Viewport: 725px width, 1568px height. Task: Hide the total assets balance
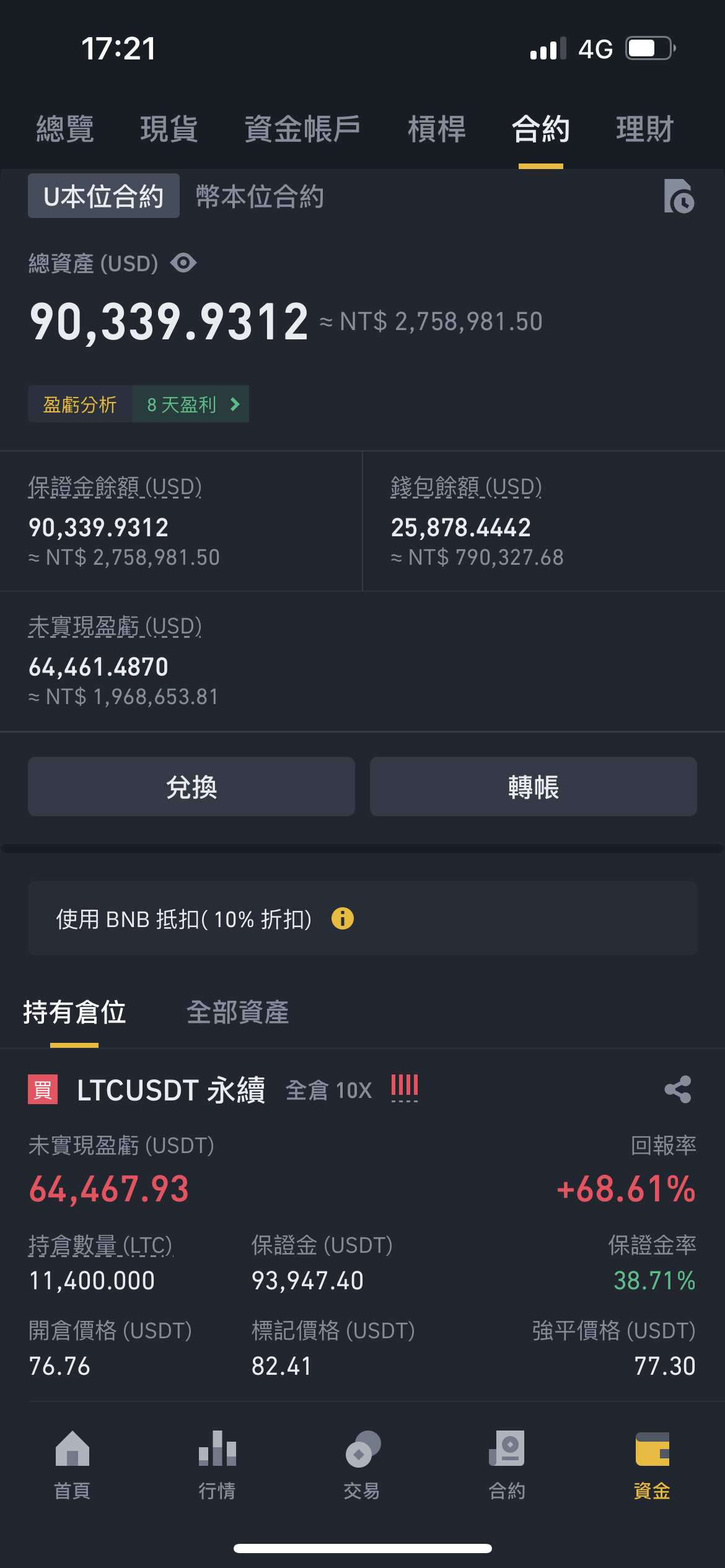[x=183, y=263]
